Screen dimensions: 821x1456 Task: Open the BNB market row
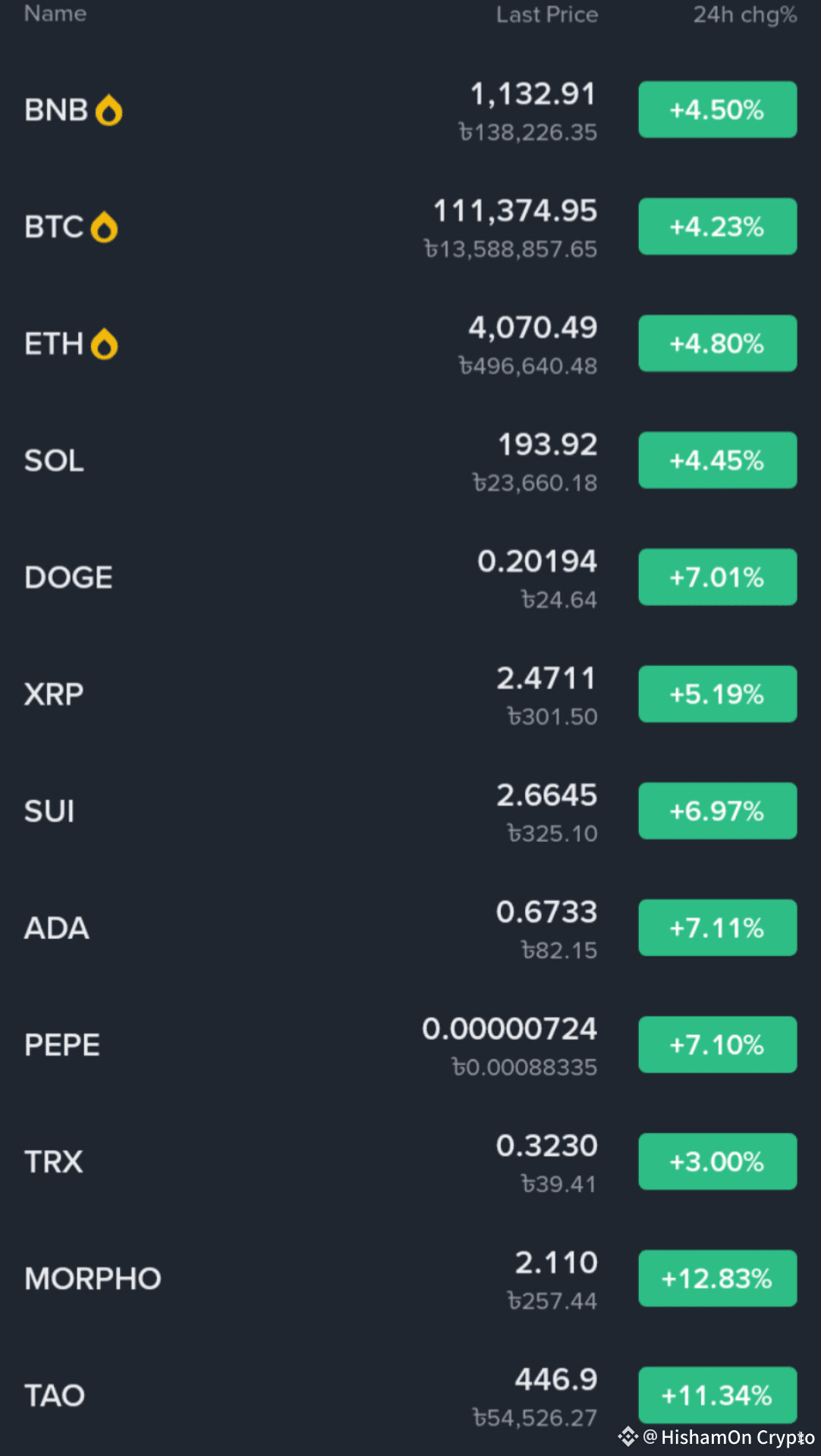click(56, 110)
